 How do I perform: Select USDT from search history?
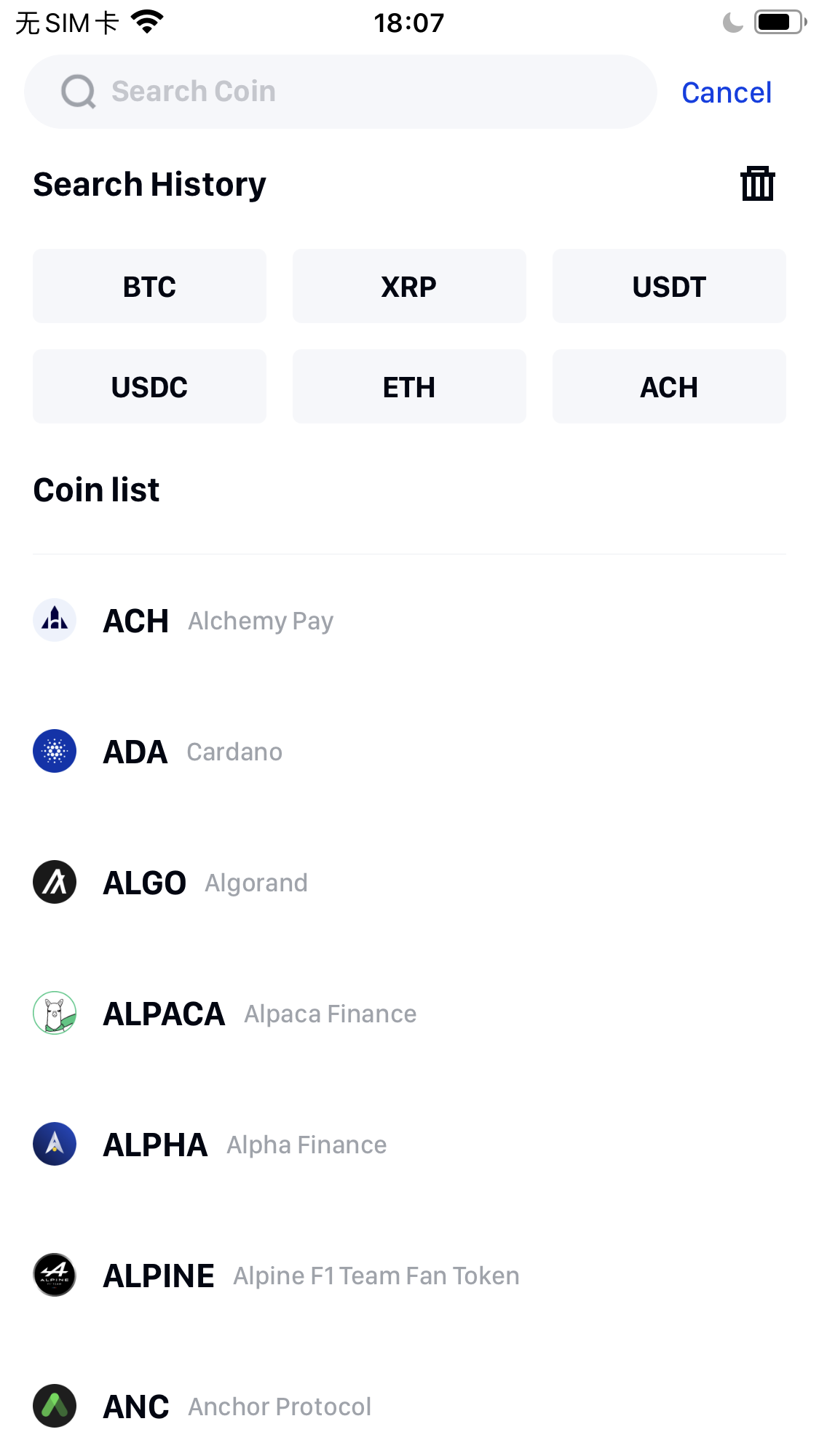coord(668,286)
